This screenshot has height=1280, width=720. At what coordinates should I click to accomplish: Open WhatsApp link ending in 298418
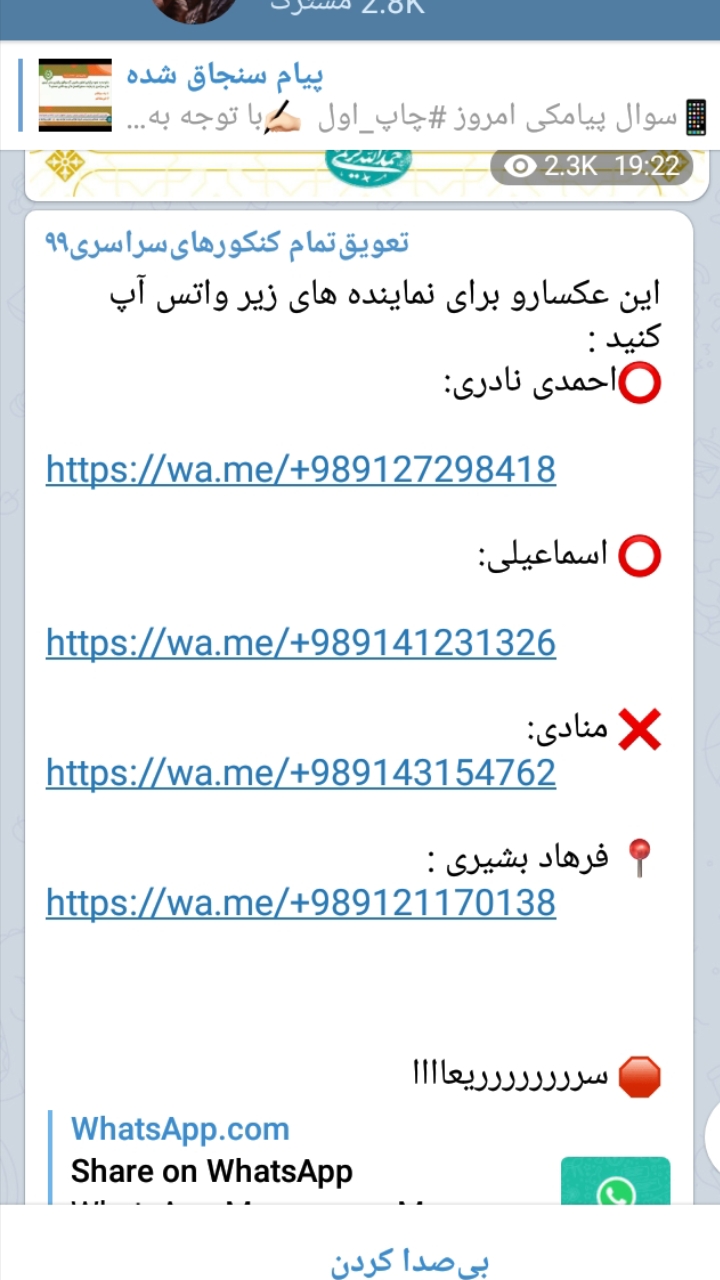tap(300, 469)
